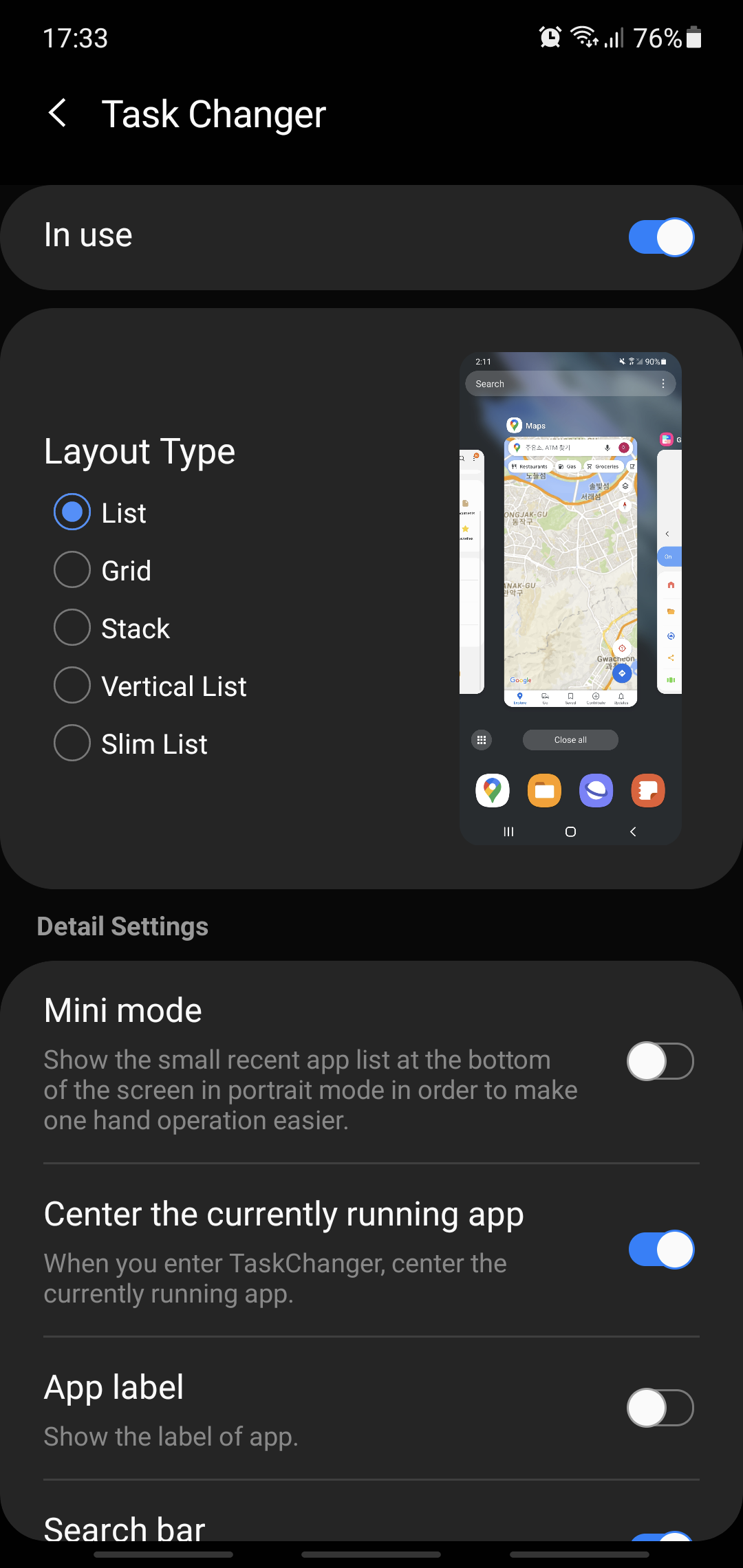Select the List layout type
The width and height of the screenshot is (743, 1568).
[x=72, y=512]
